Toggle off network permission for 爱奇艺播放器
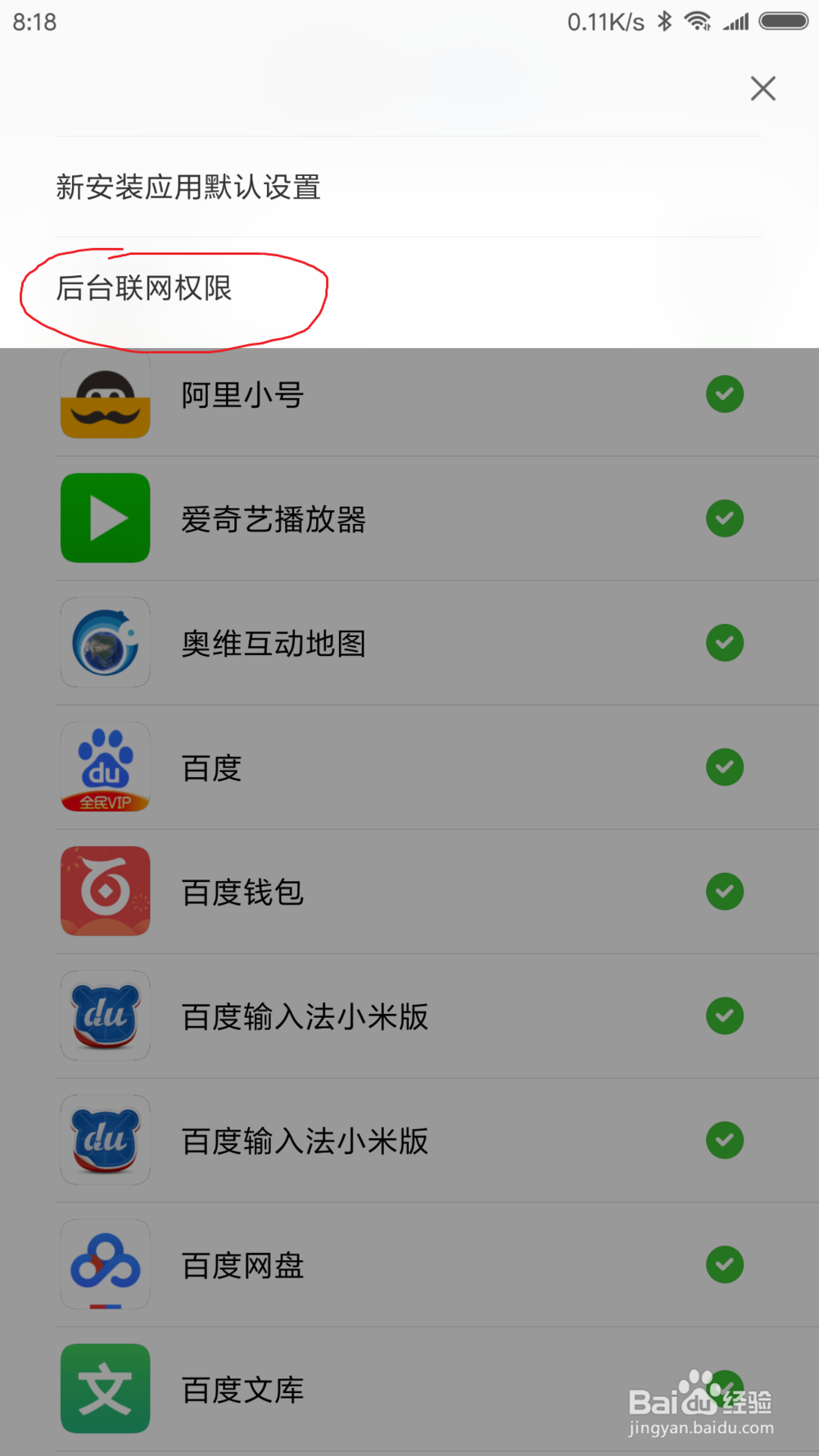This screenshot has height=1456, width=819. point(724,518)
